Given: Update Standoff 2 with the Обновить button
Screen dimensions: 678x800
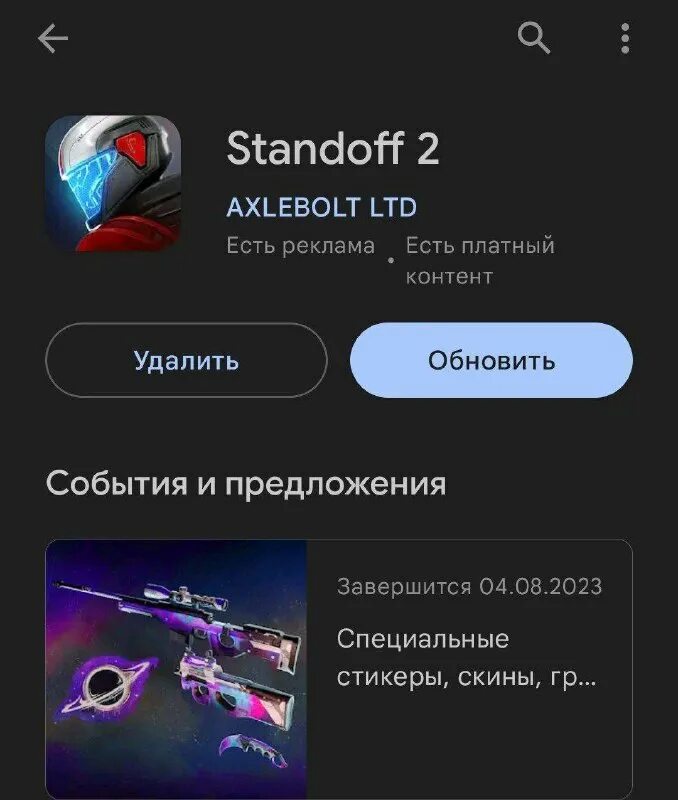Looking at the screenshot, I should point(491,360).
